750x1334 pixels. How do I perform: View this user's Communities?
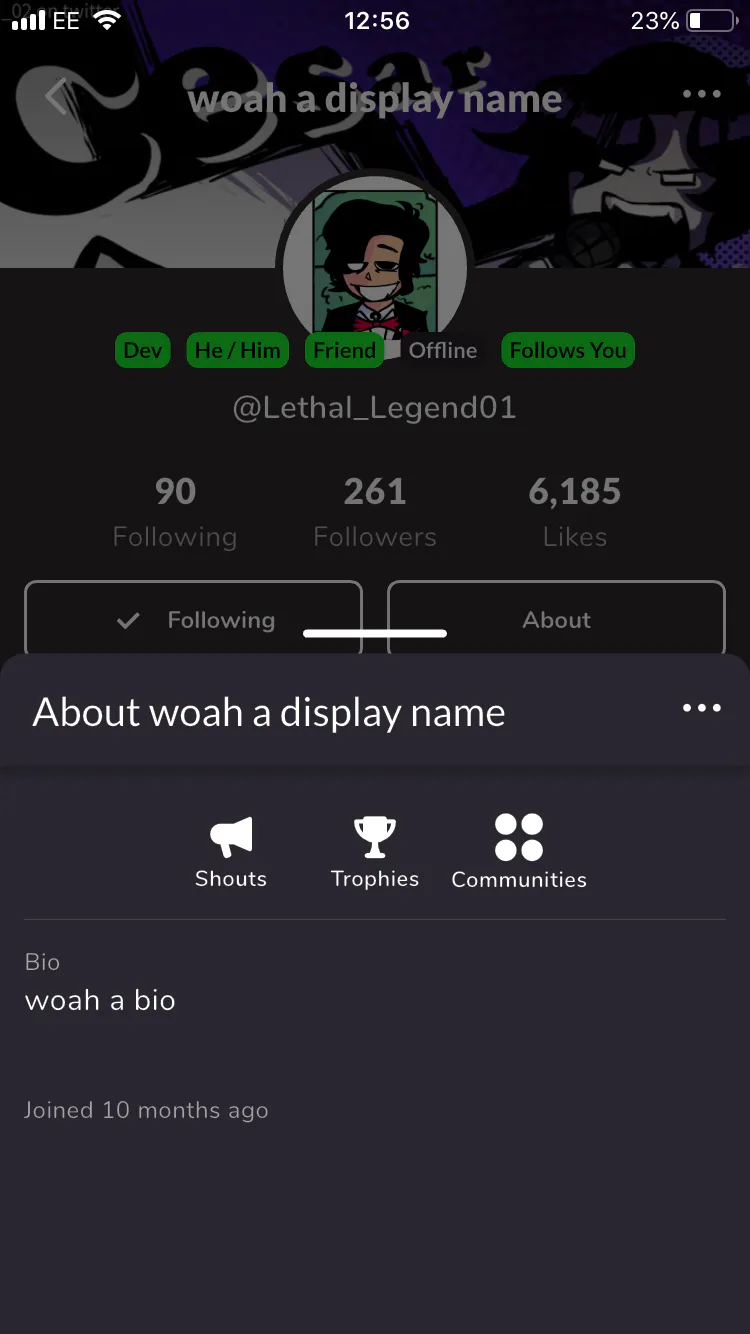click(x=519, y=852)
